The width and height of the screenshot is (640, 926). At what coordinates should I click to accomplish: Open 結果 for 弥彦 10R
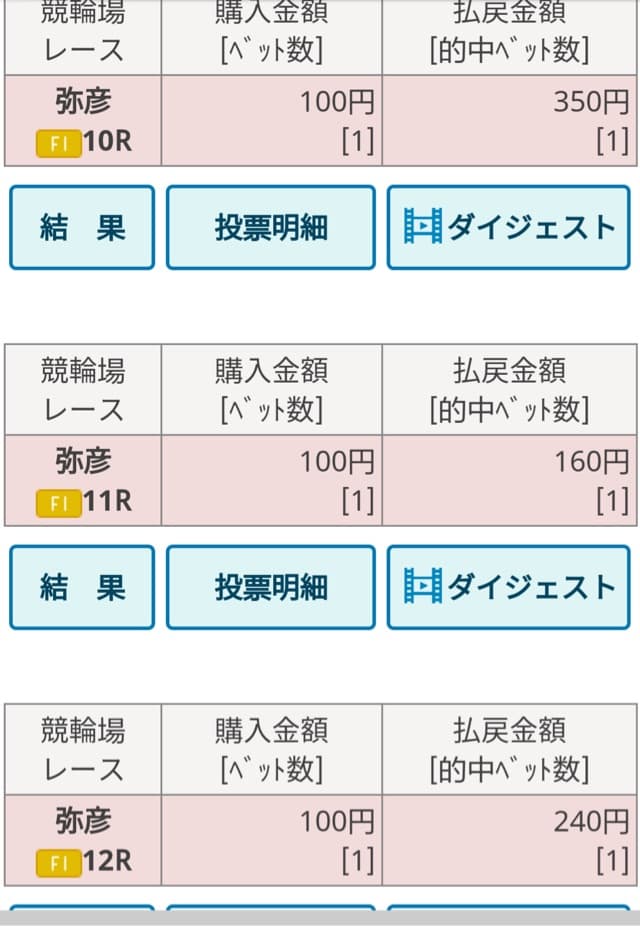pos(82,227)
